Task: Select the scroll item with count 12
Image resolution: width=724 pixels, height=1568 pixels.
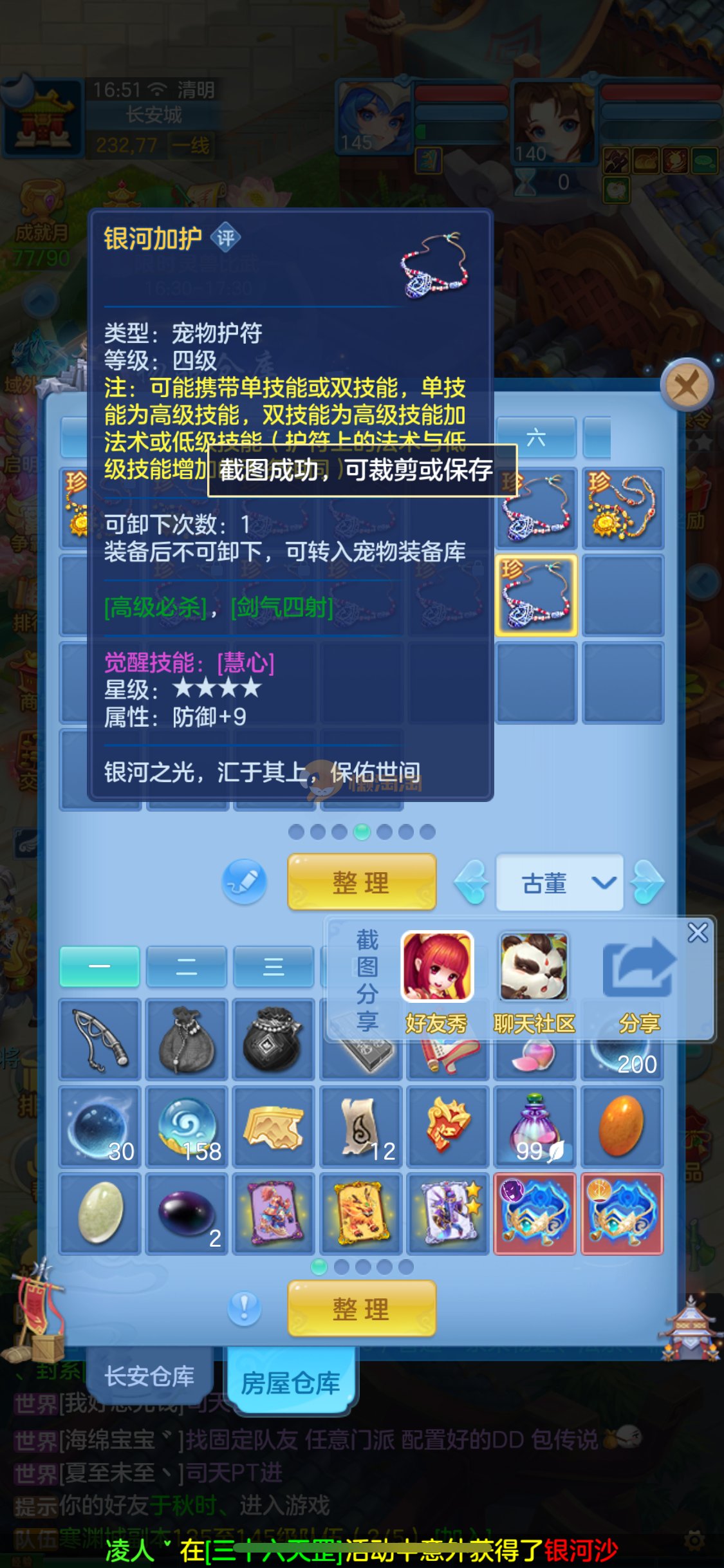Action: 360,1127
